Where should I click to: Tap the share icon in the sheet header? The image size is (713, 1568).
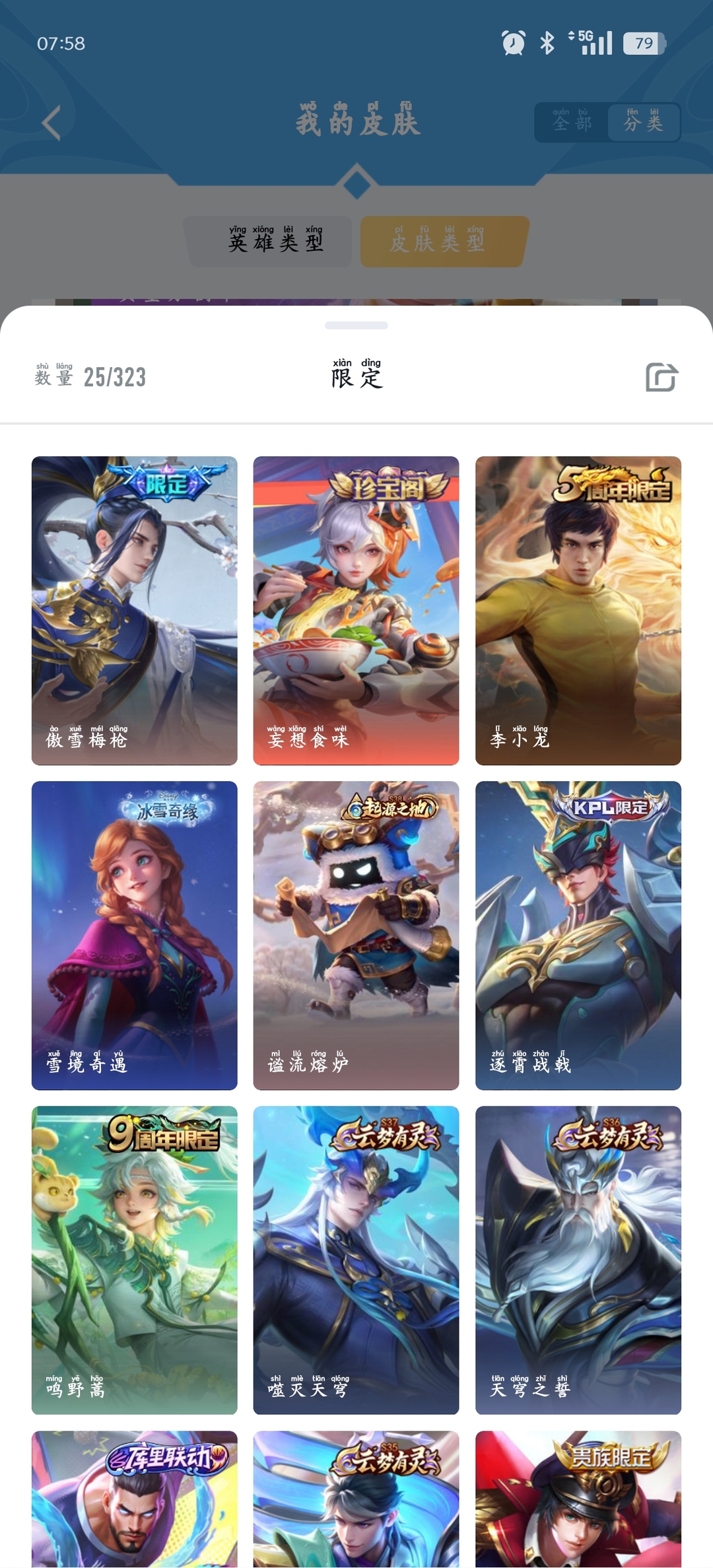(x=662, y=377)
